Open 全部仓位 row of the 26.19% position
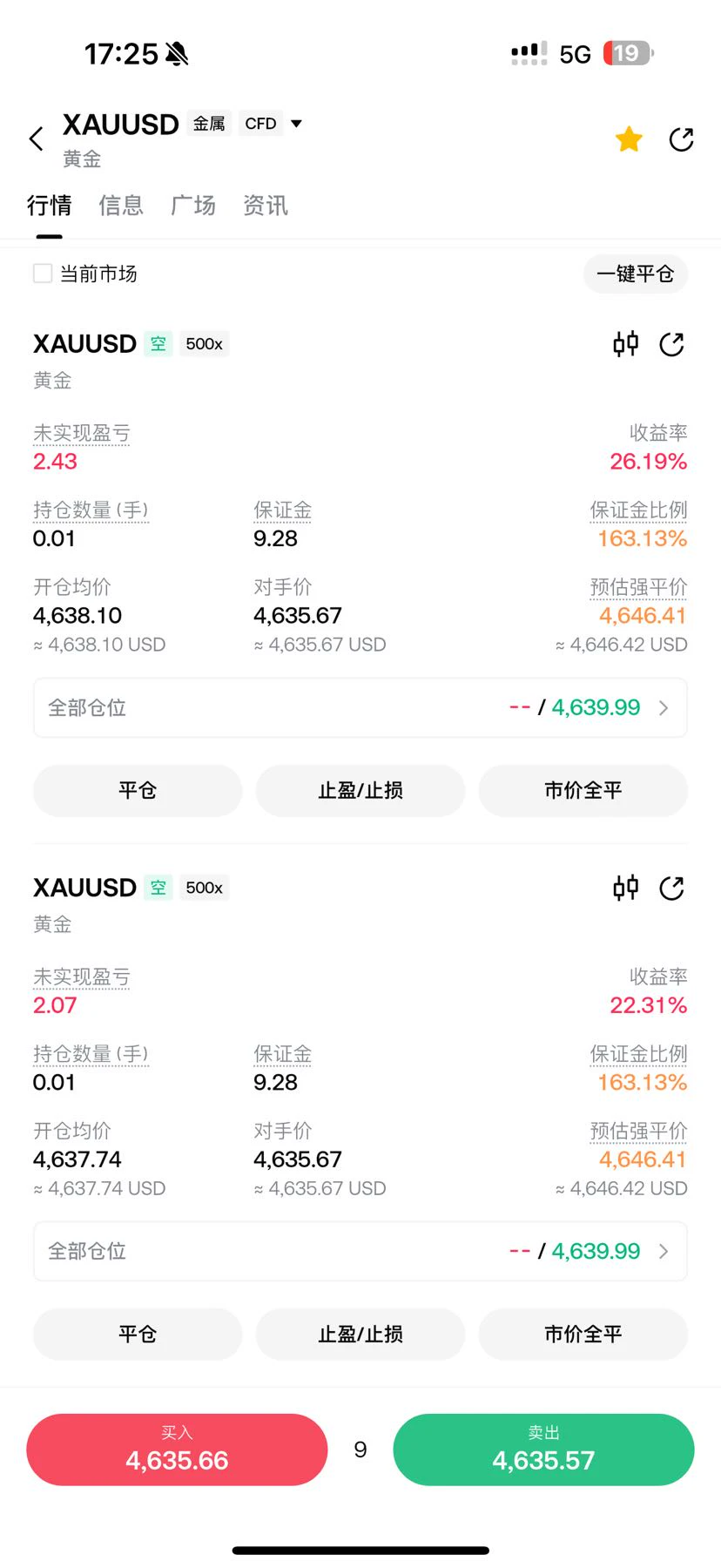 coord(360,707)
